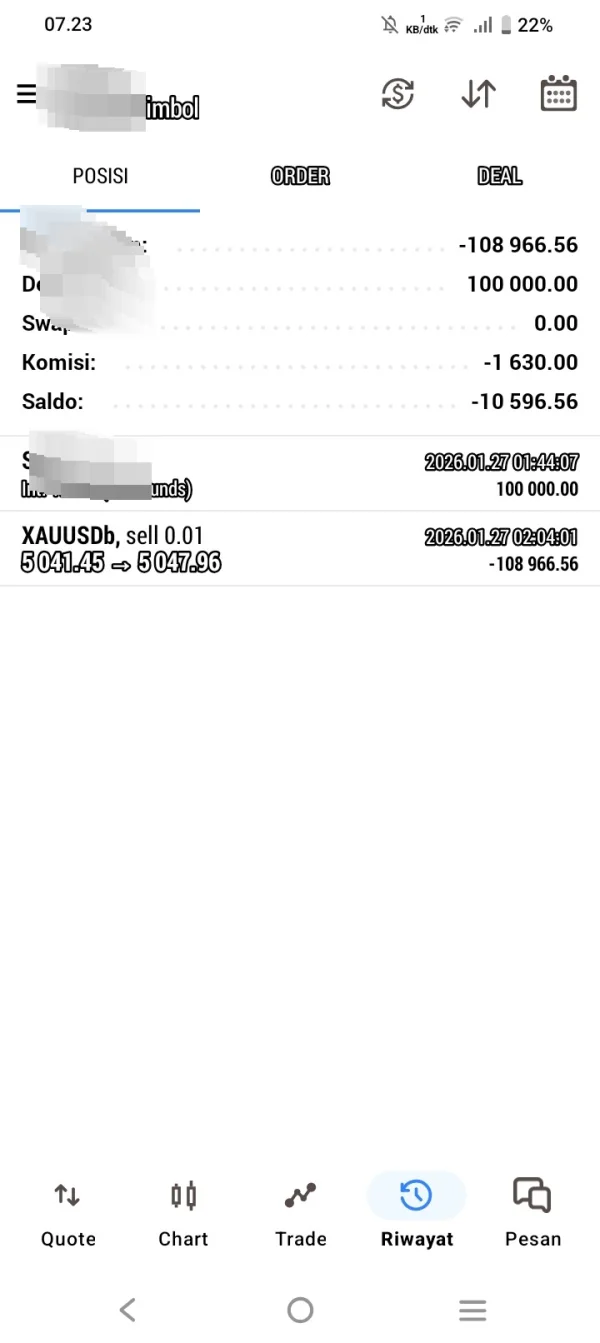
Task: Go to the Pesan tab
Action: coord(532,1212)
